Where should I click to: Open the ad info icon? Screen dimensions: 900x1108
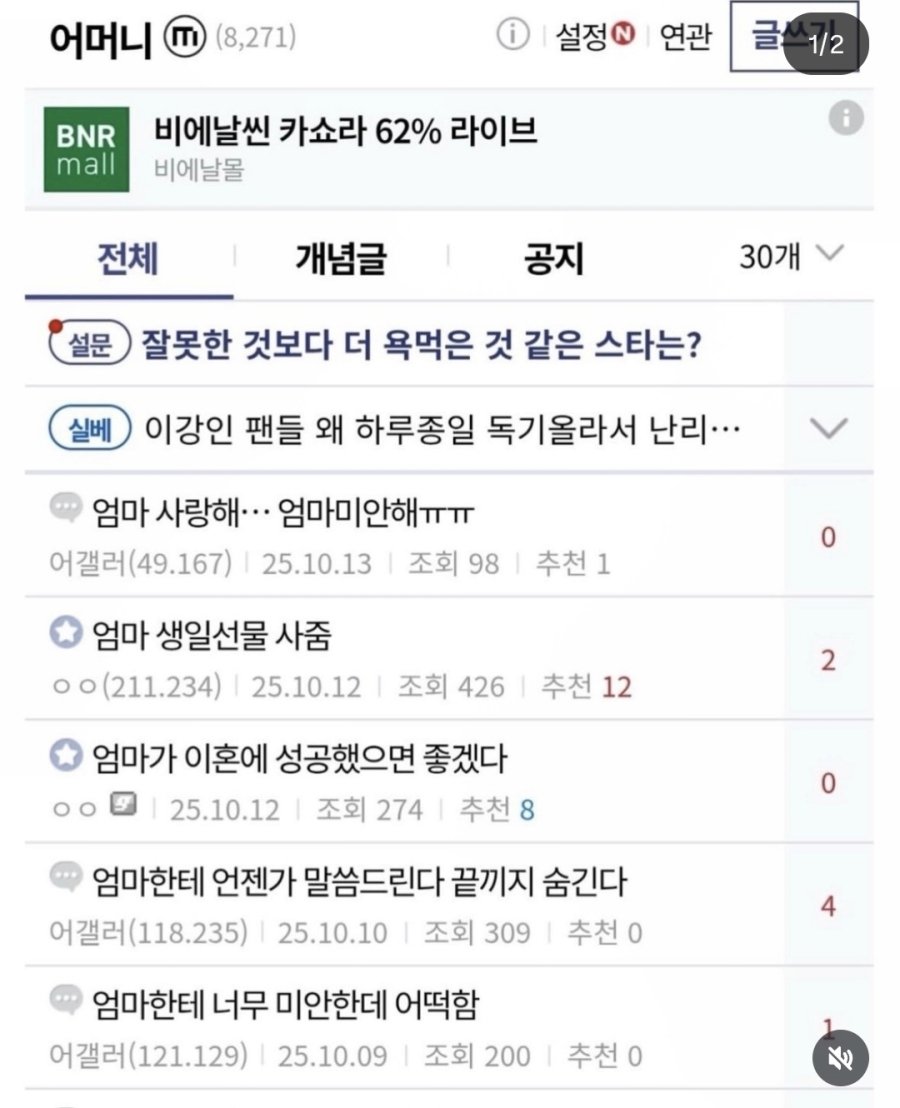(846, 118)
